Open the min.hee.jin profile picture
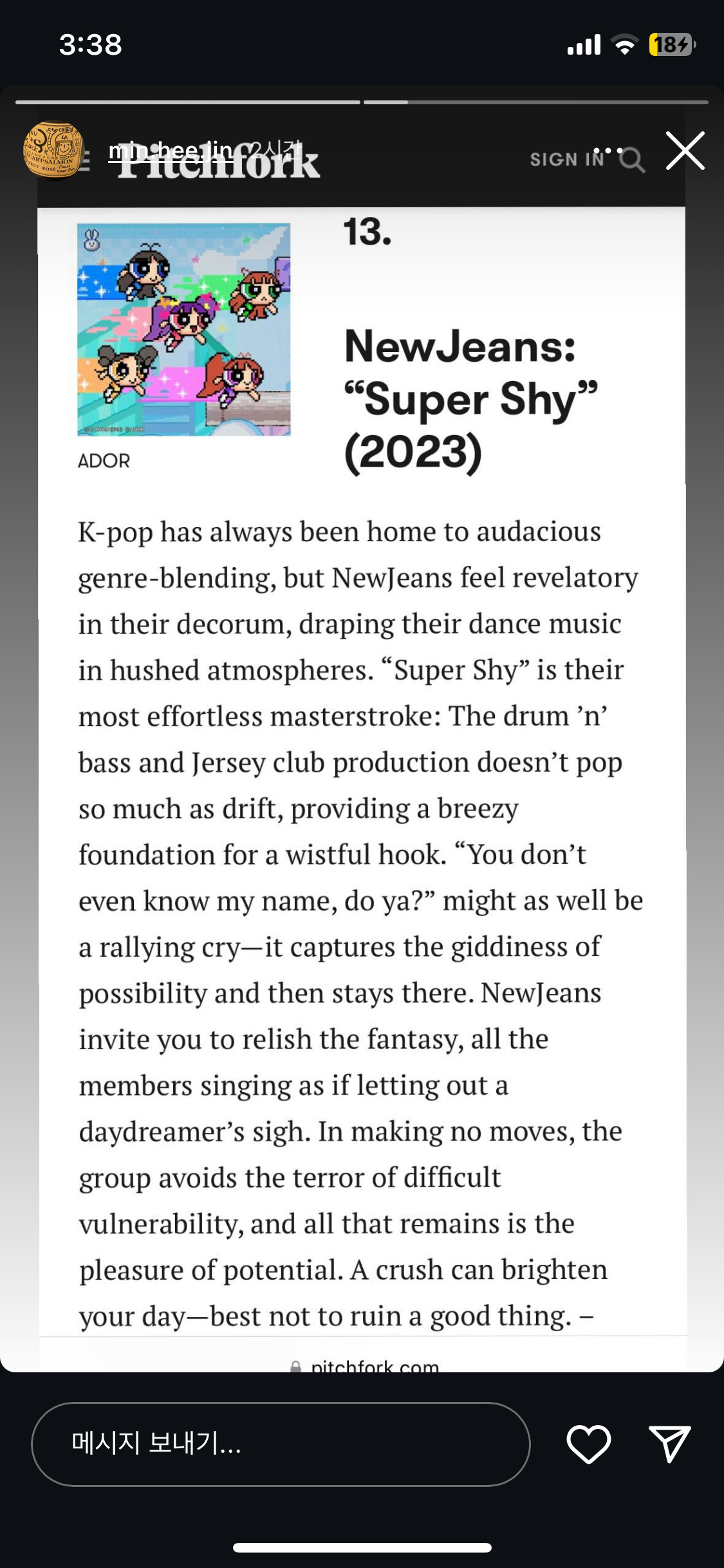Screen dimensions: 724x1568 click(x=53, y=150)
